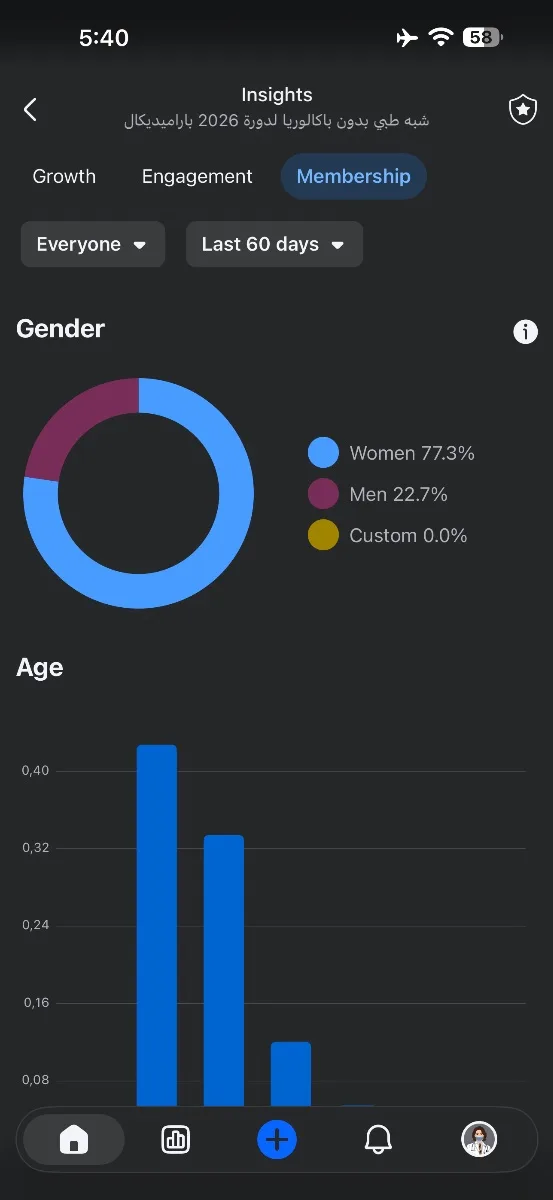Open the insights chart tab

coord(175,1139)
